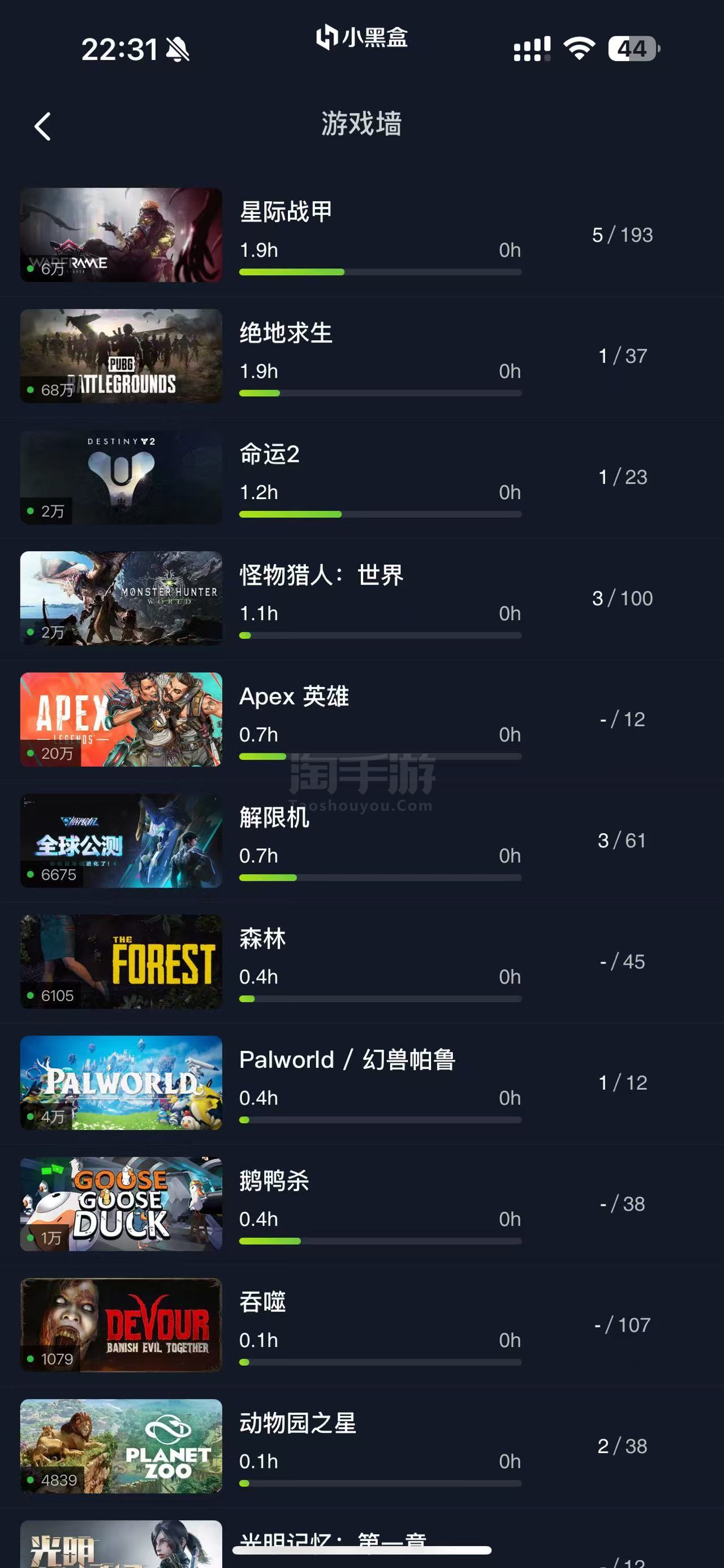Screen dimensions: 724x1568
Task: Select the 命运2 game row
Action: pos(361,477)
